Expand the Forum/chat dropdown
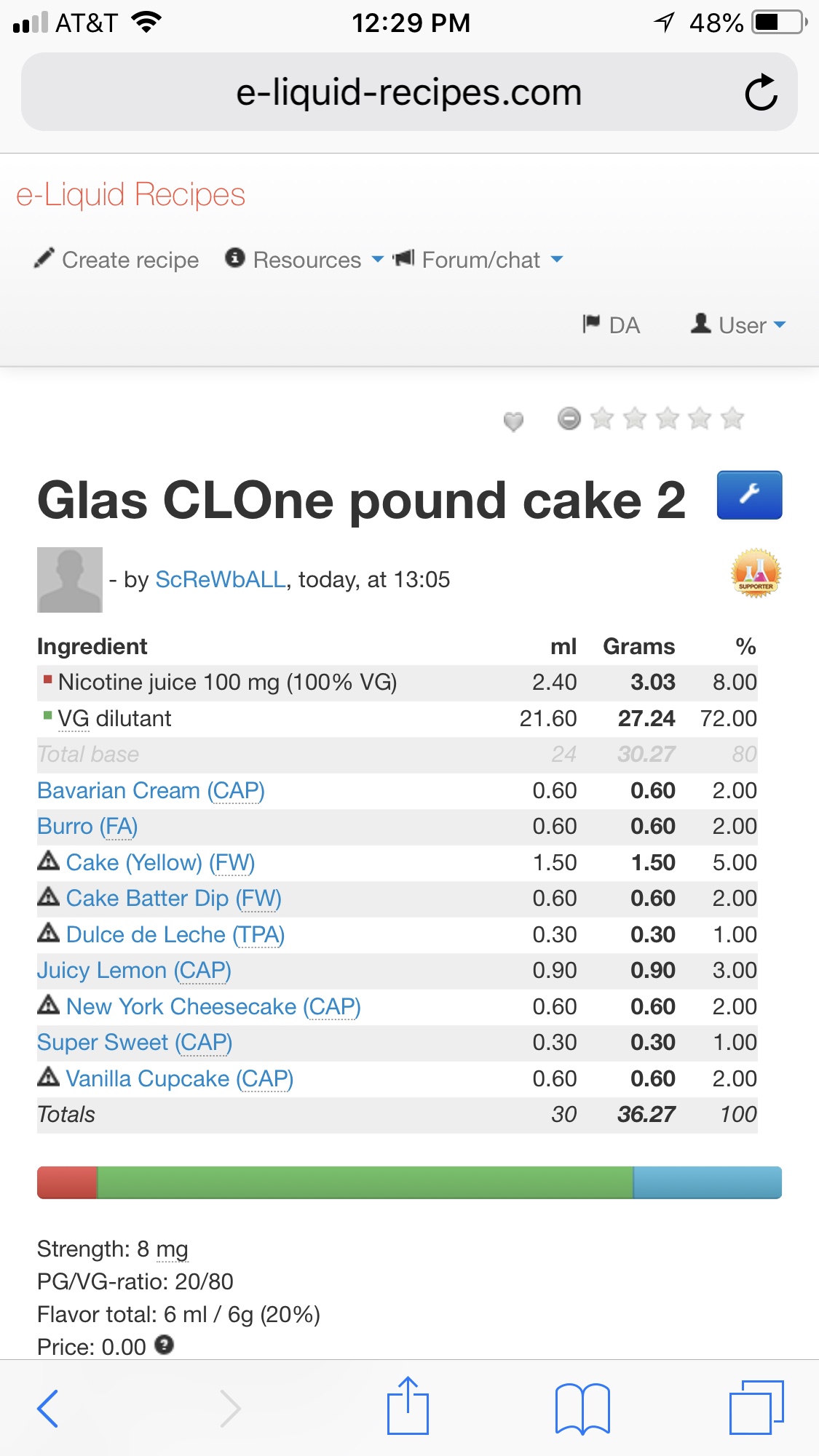 (479, 260)
